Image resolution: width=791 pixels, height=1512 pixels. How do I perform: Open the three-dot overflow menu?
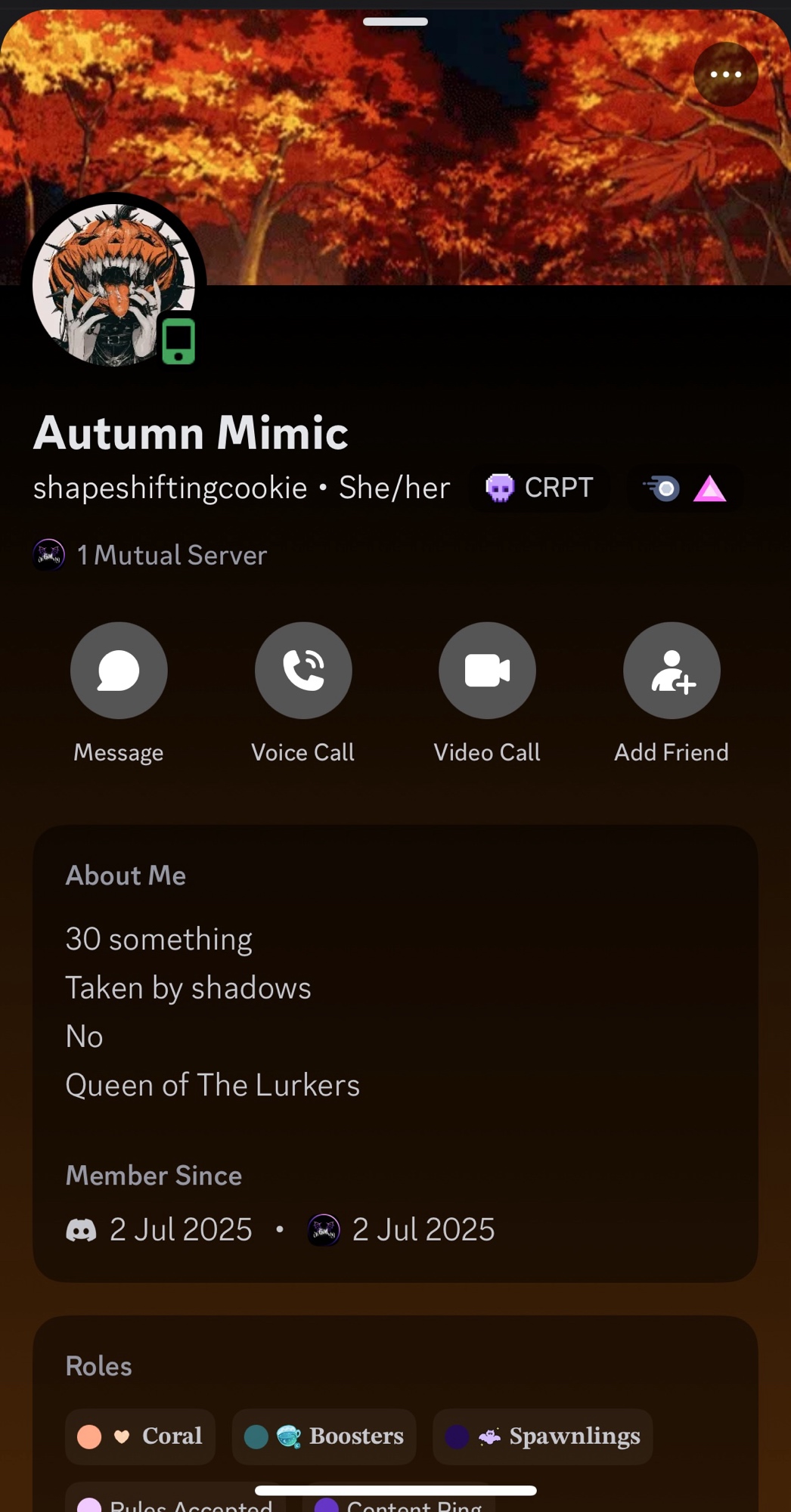click(725, 74)
